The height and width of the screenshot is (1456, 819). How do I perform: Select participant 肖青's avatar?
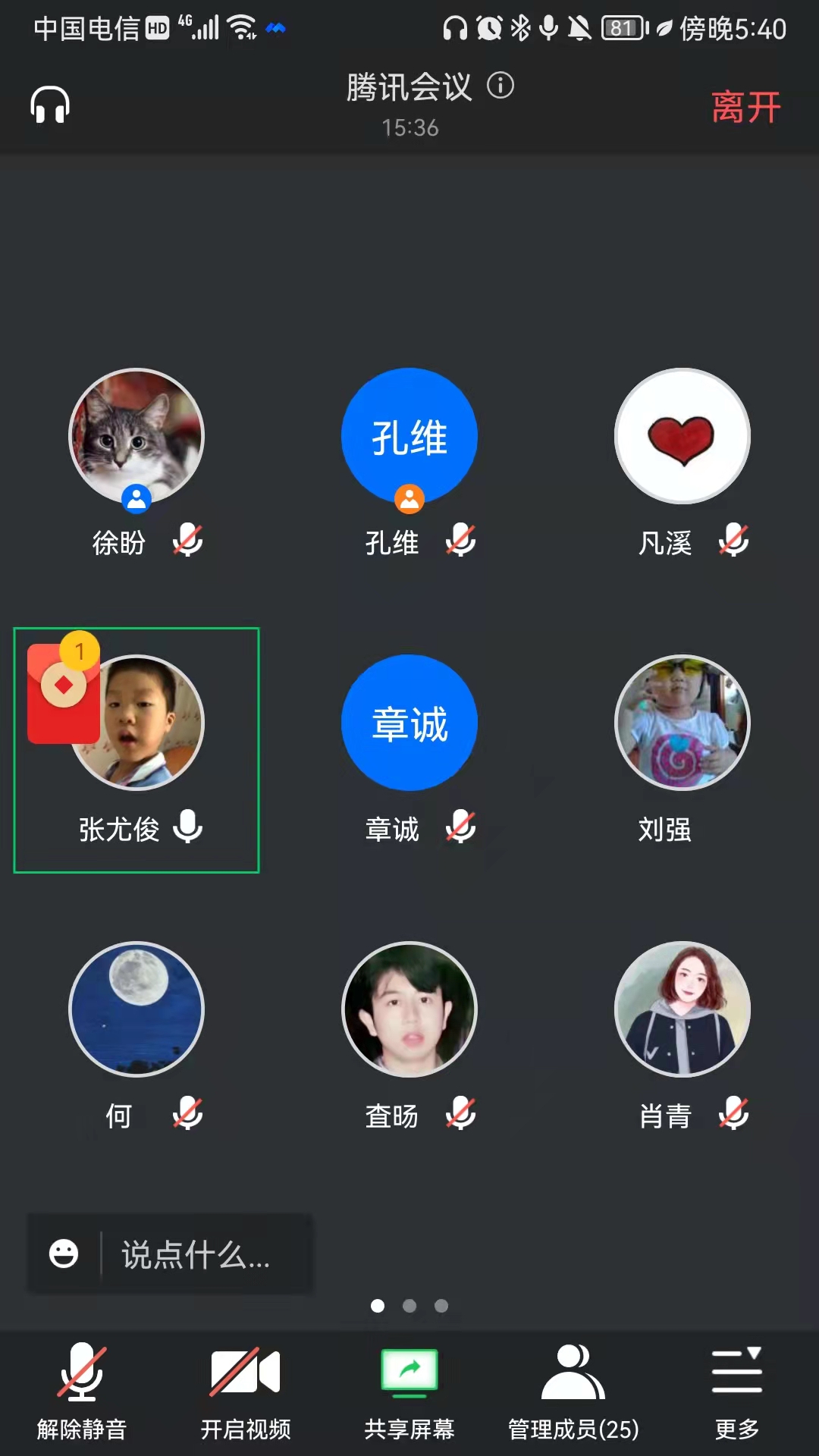682,1009
